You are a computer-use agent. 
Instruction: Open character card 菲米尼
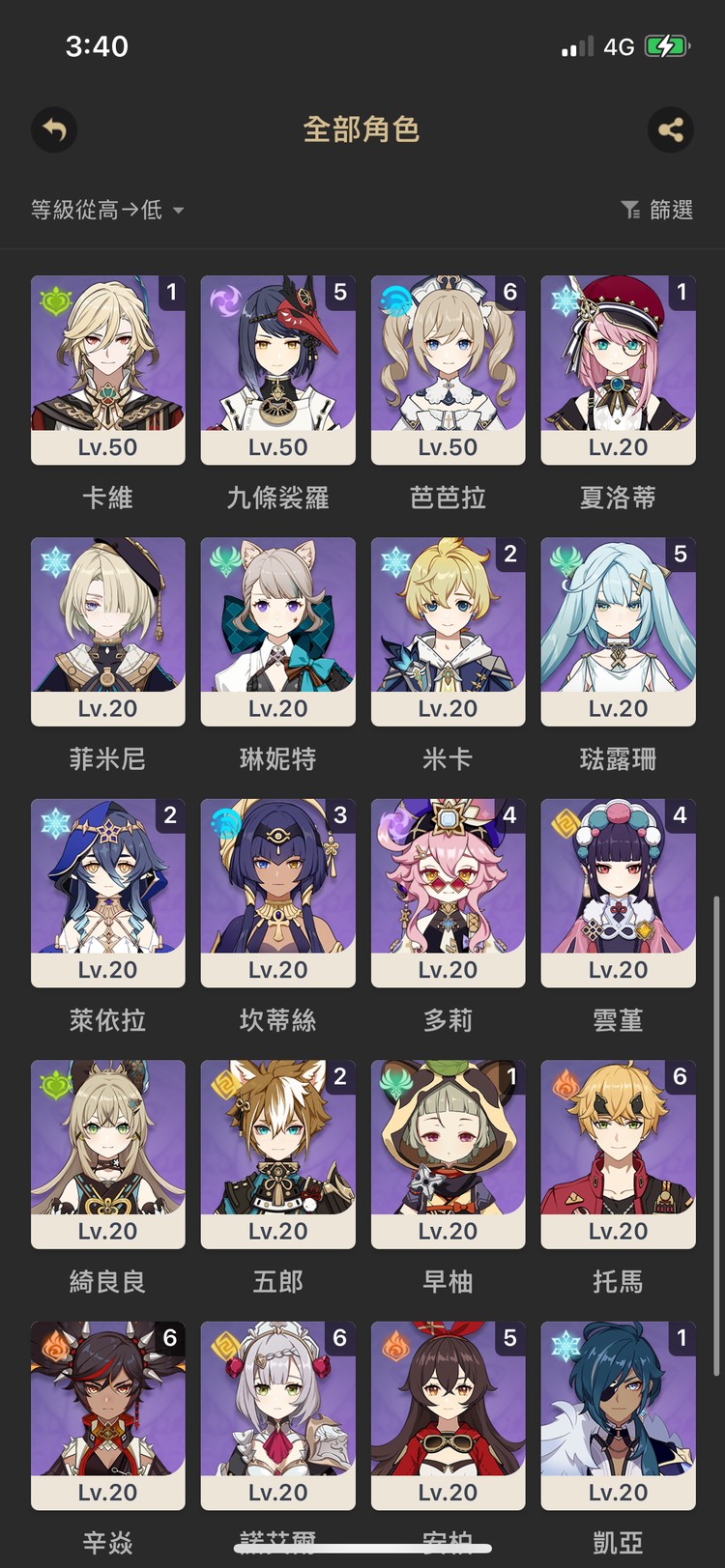(107, 631)
